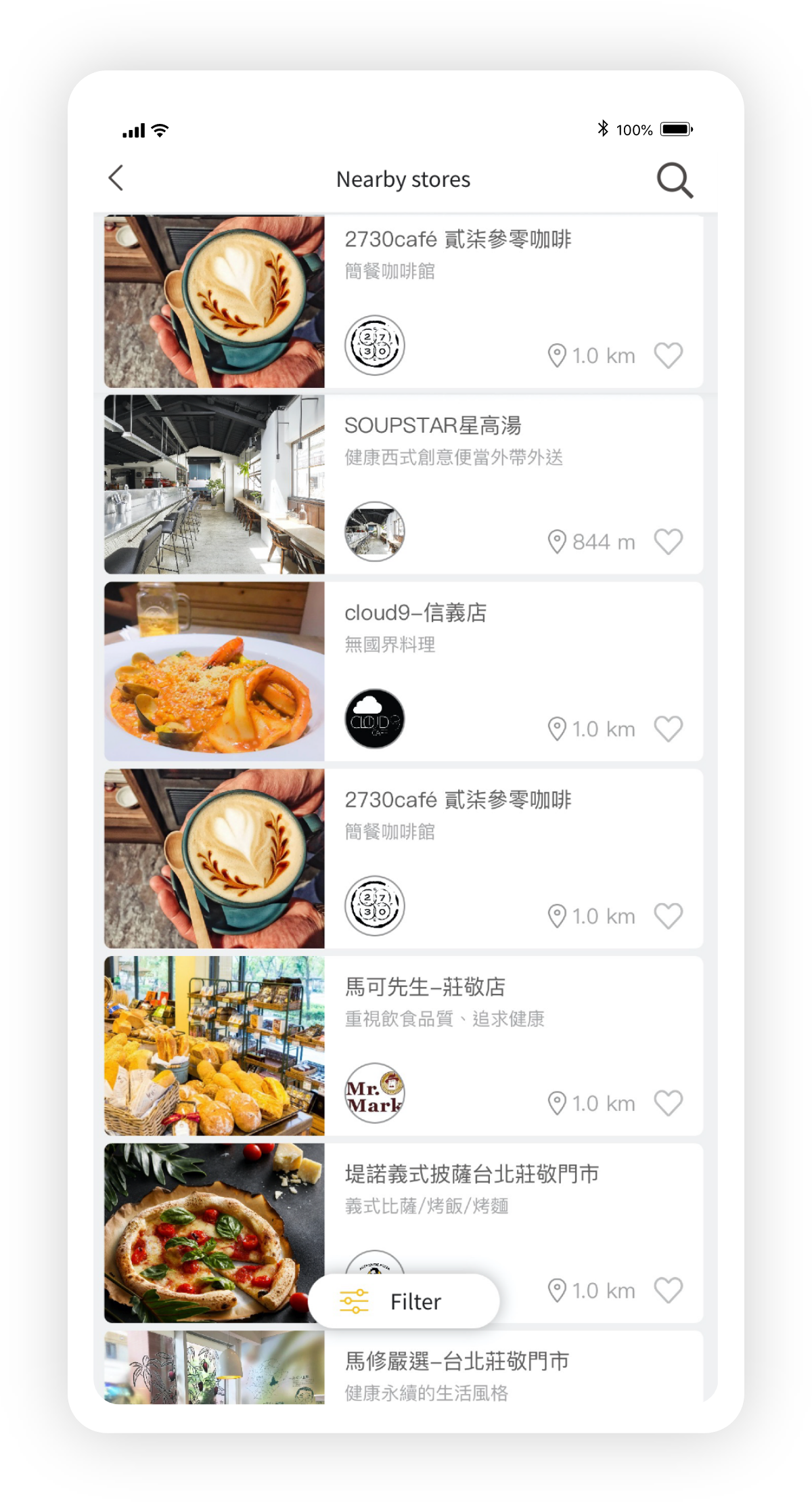Favorite SOUPSTAR星高湯 with the heart icon
812x1503 pixels.
668,542
